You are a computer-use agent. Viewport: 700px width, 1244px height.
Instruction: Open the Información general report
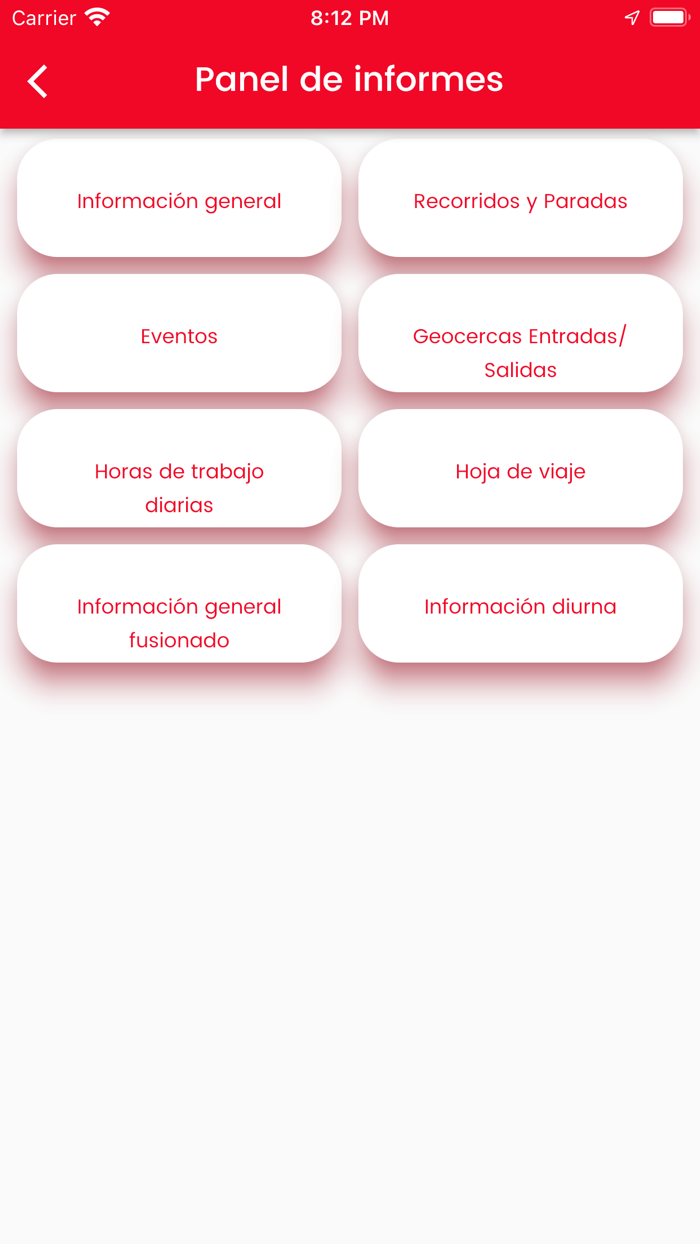tap(179, 198)
